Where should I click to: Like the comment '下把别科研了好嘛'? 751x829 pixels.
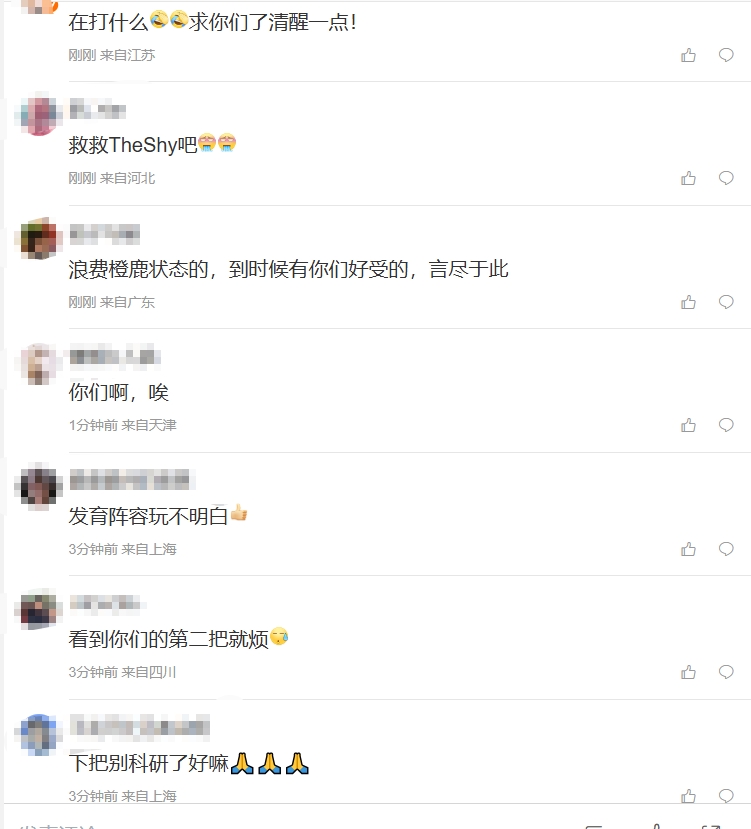688,796
